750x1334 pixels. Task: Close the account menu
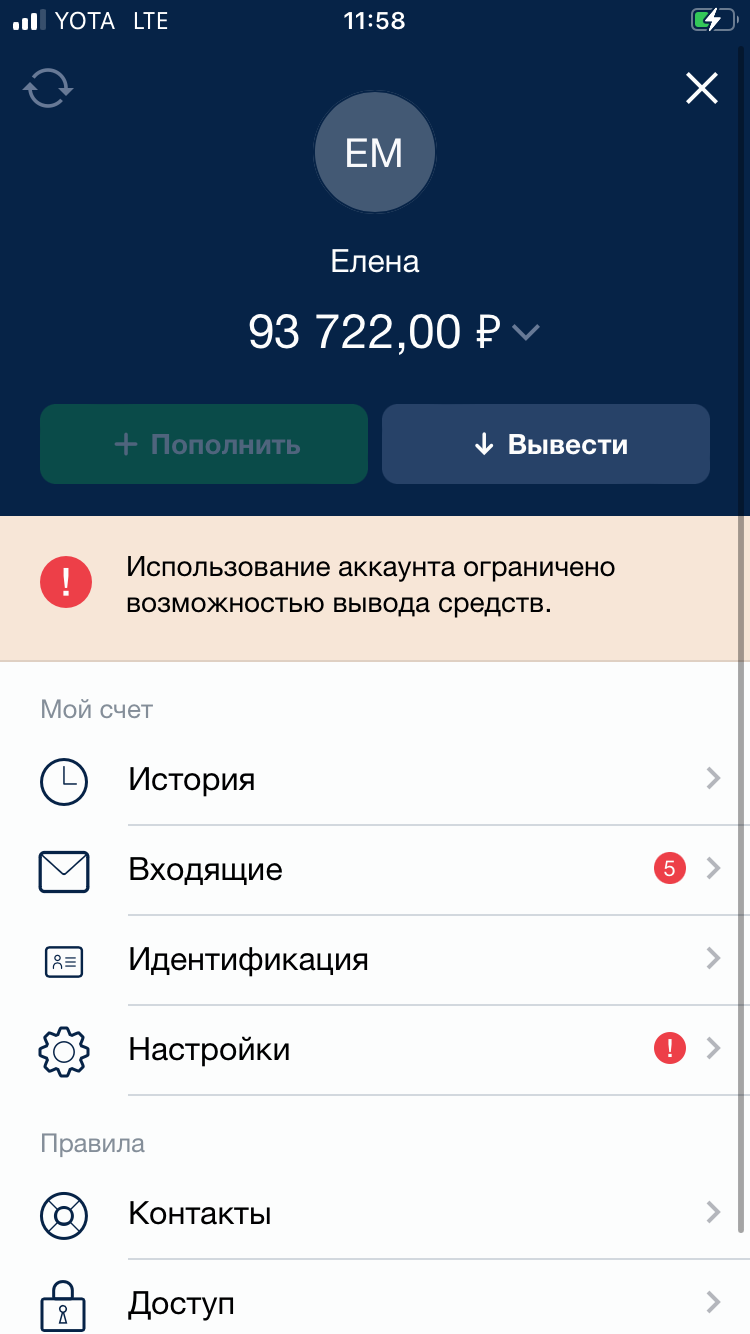(702, 89)
